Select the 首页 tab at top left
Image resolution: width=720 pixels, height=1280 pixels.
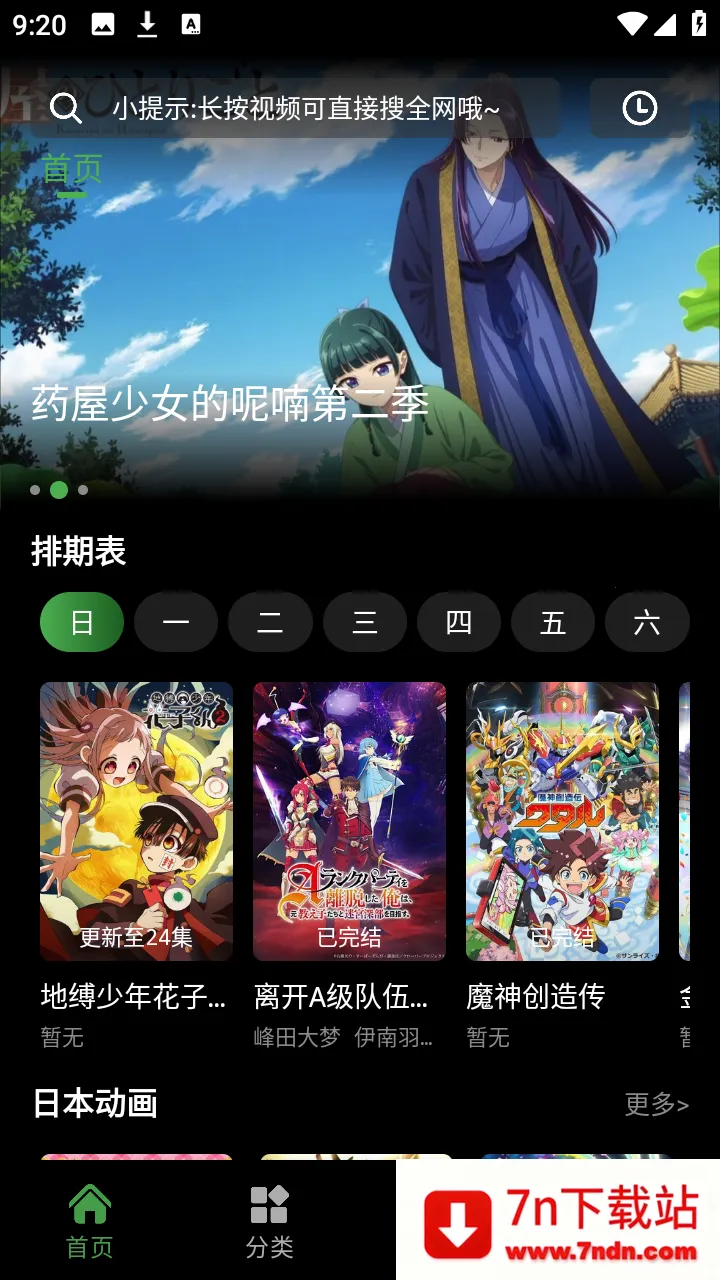tap(70, 168)
